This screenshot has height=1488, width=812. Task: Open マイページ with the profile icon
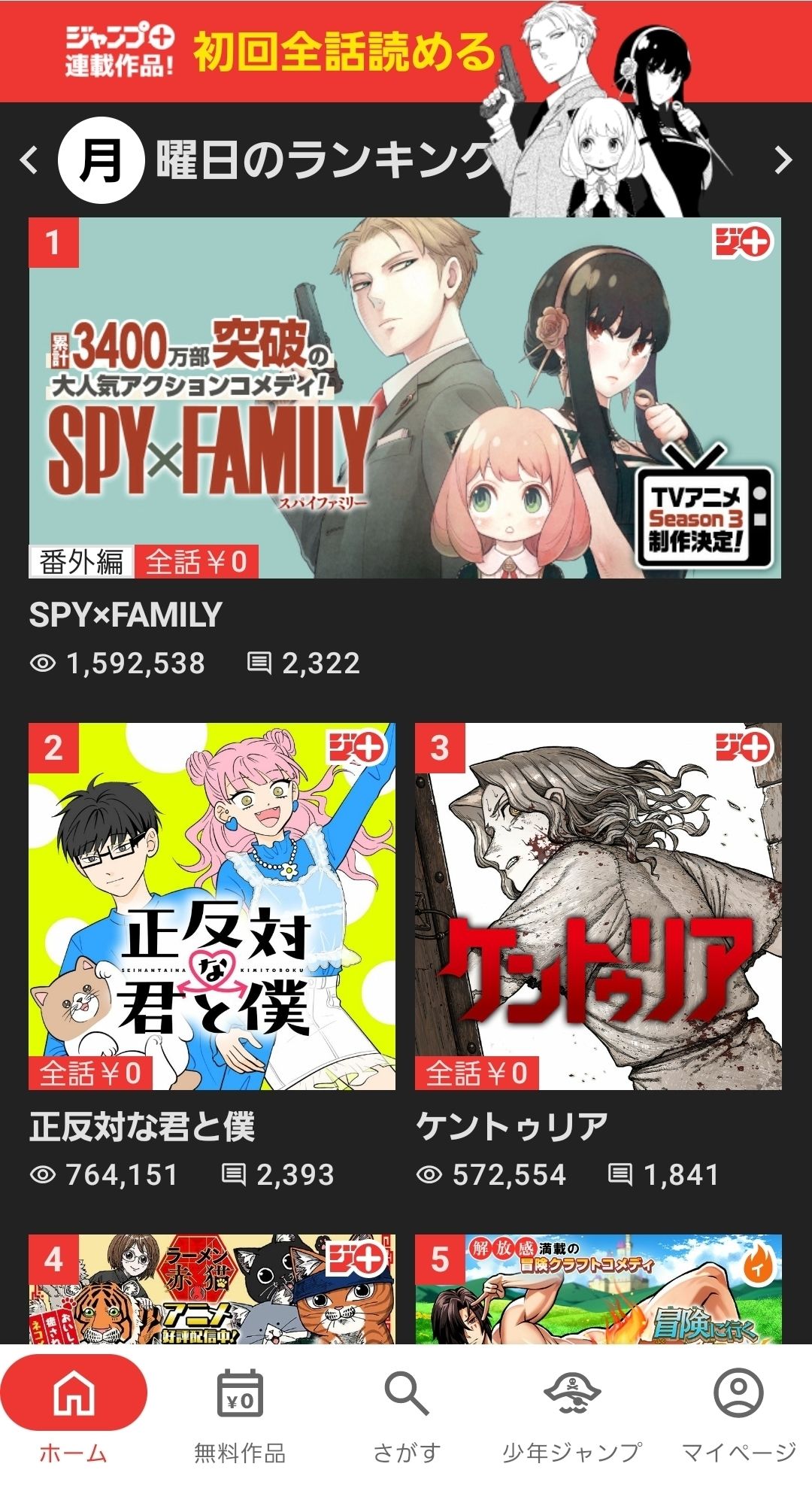[x=738, y=1395]
